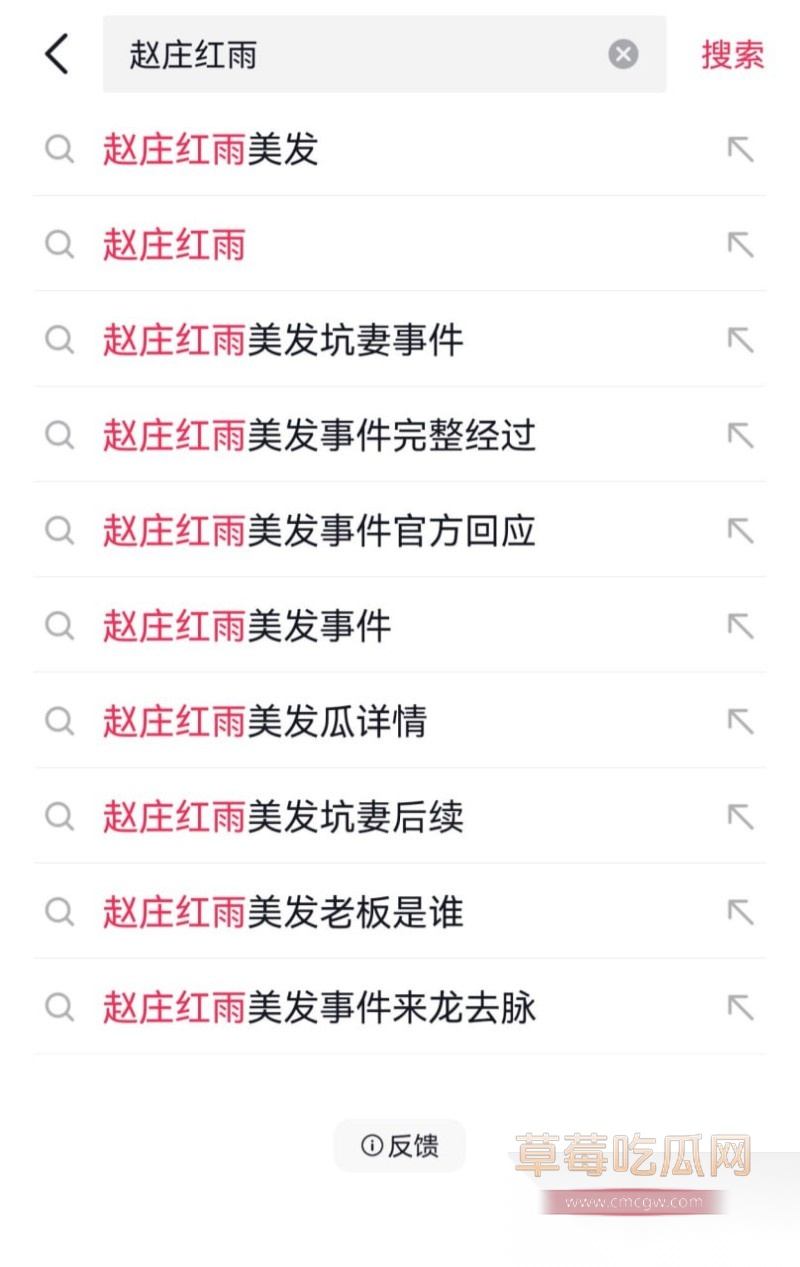The width and height of the screenshot is (800, 1267).
Task: Tap the clear (x) icon in search bar
Action: 622,55
